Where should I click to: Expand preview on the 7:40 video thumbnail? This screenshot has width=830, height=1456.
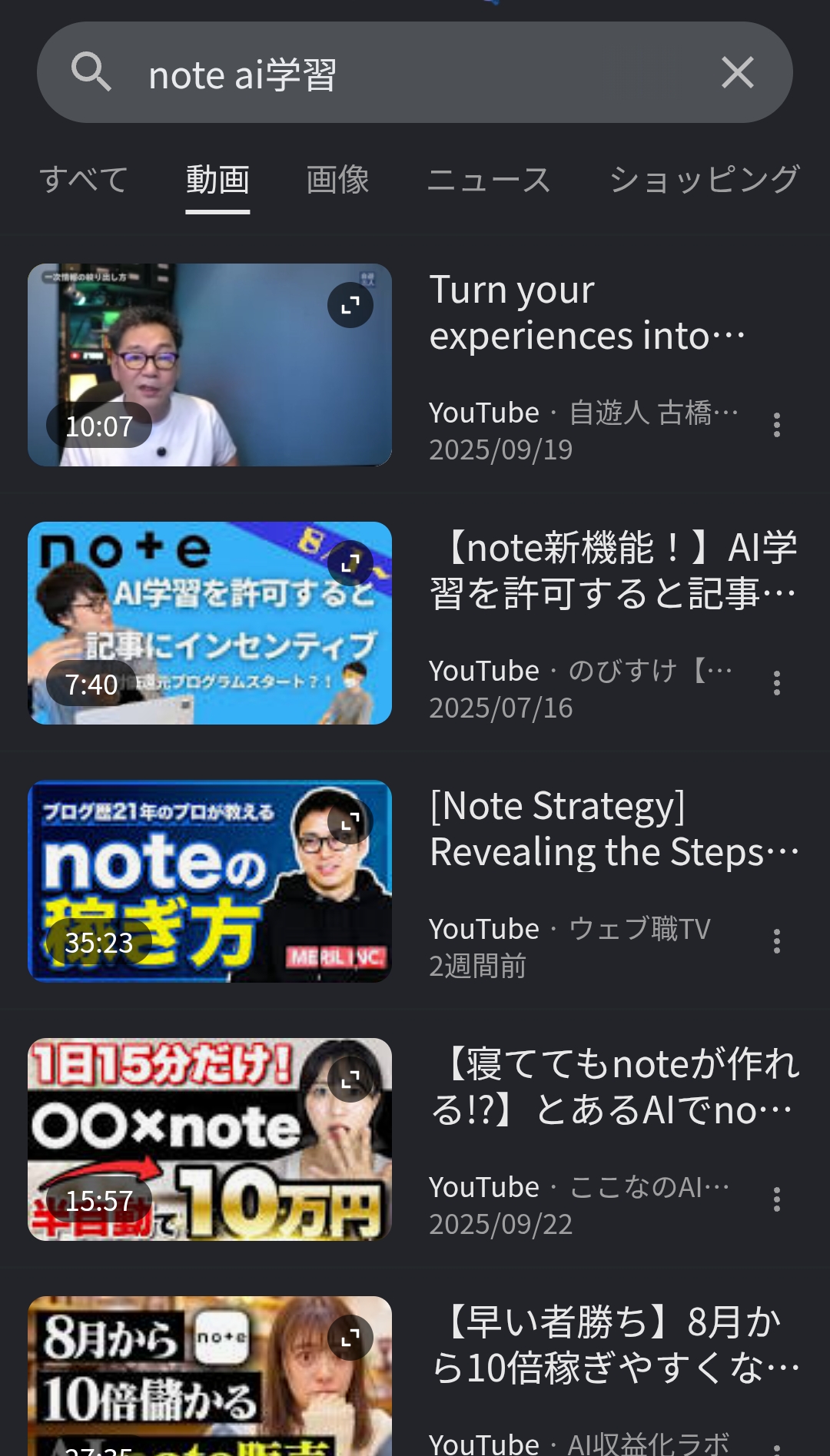click(x=350, y=563)
